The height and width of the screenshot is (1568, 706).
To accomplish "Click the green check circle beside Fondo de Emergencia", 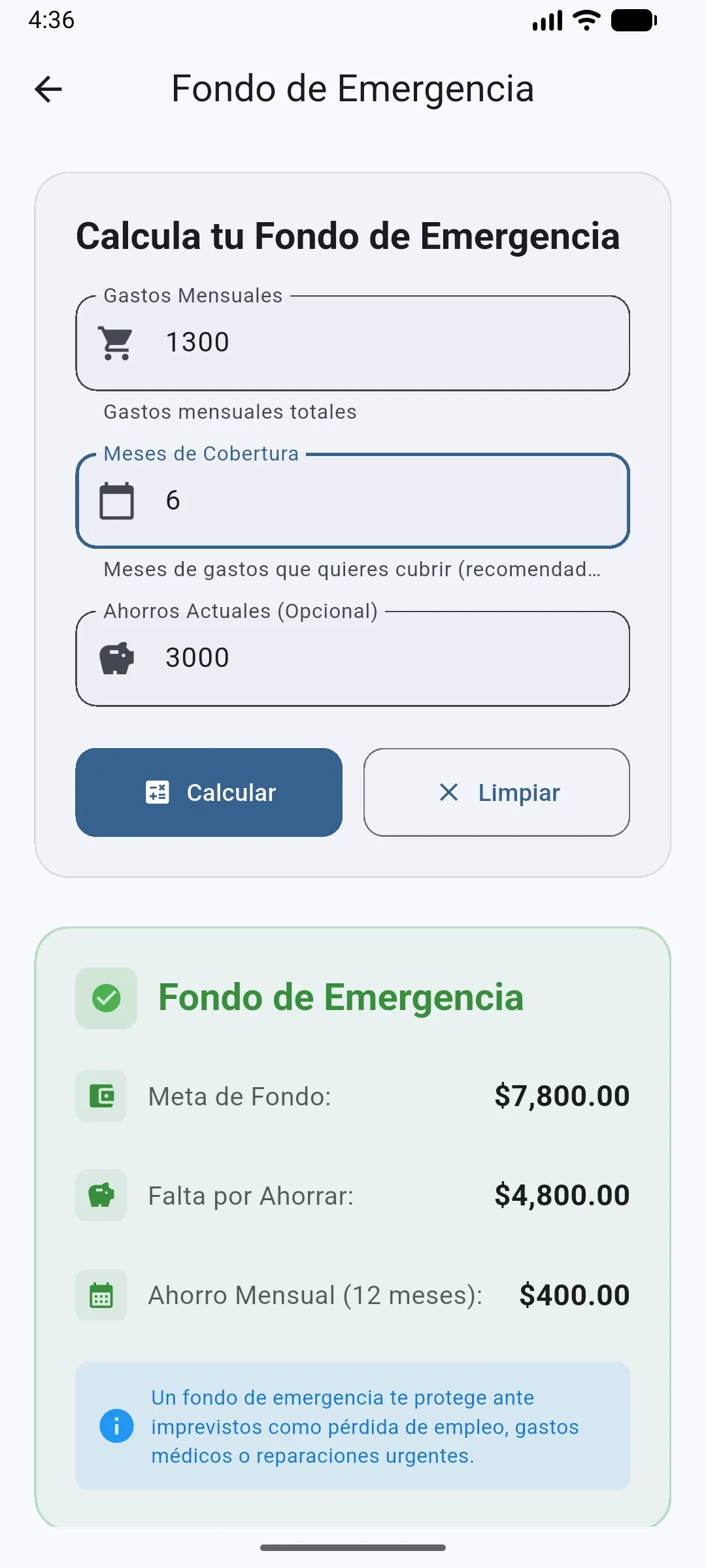I will coord(107,998).
